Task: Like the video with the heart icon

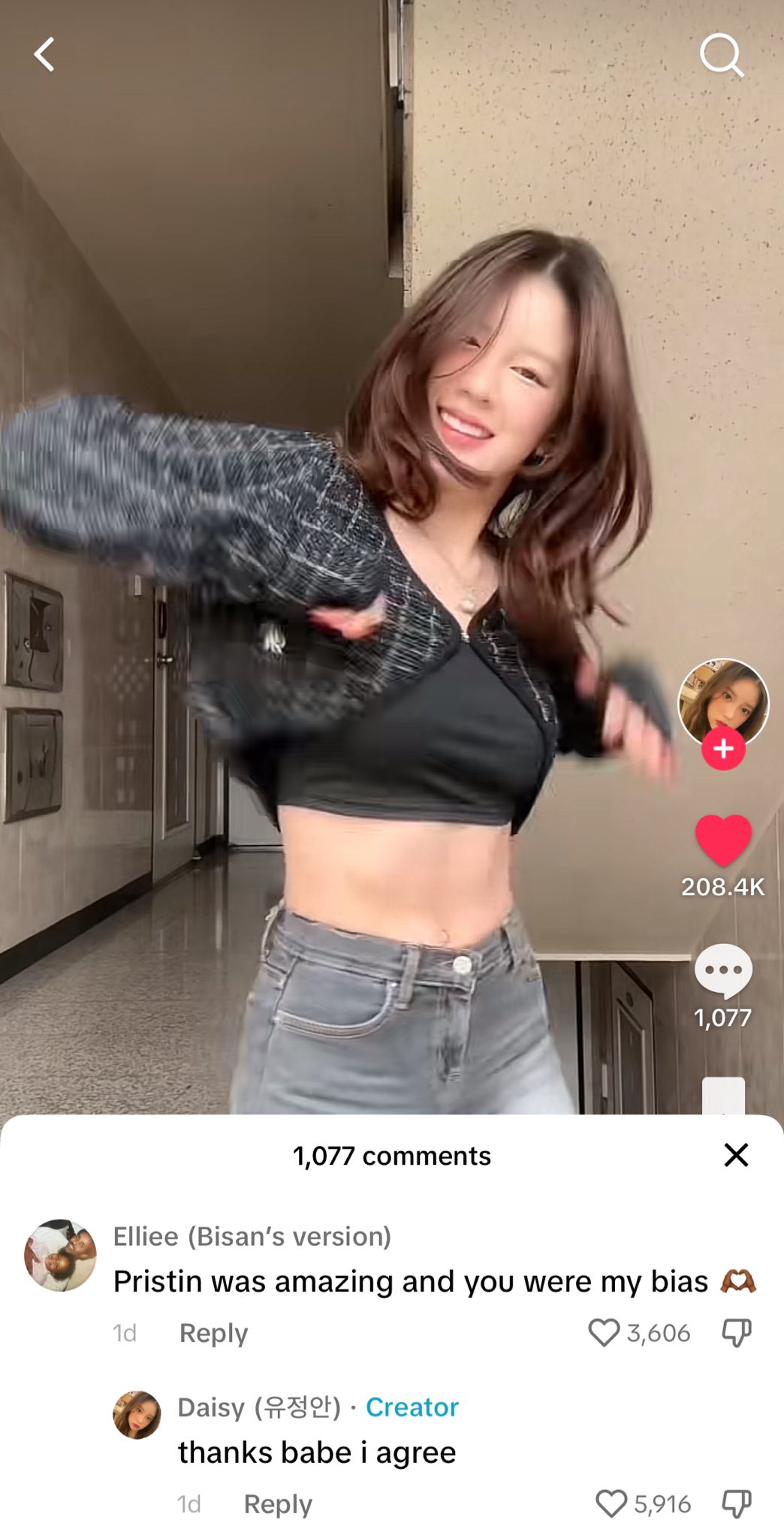Action: (x=722, y=840)
